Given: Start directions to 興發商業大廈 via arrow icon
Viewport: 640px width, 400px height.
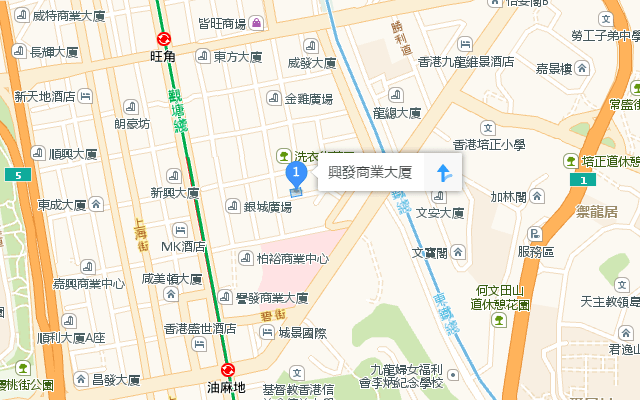Looking at the screenshot, I should click(x=444, y=172).
